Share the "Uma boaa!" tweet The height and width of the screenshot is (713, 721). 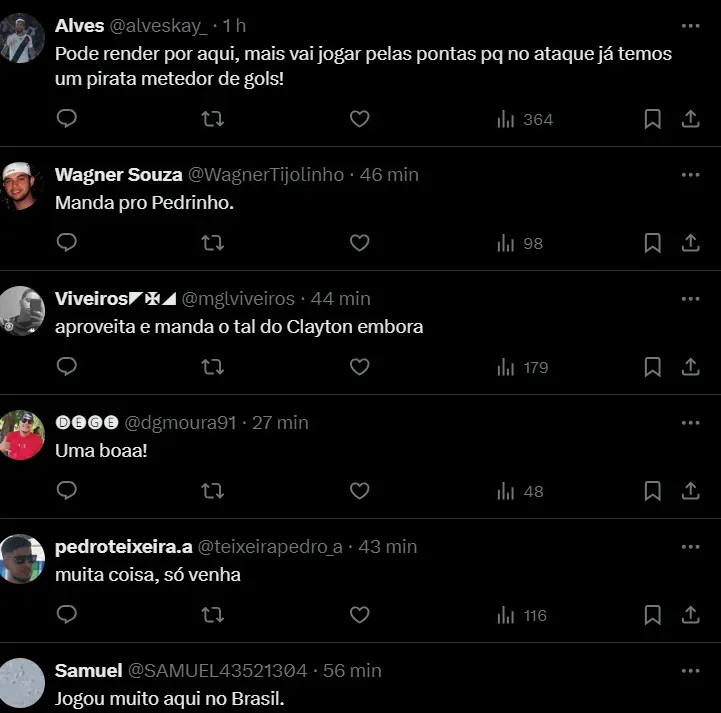click(x=690, y=491)
